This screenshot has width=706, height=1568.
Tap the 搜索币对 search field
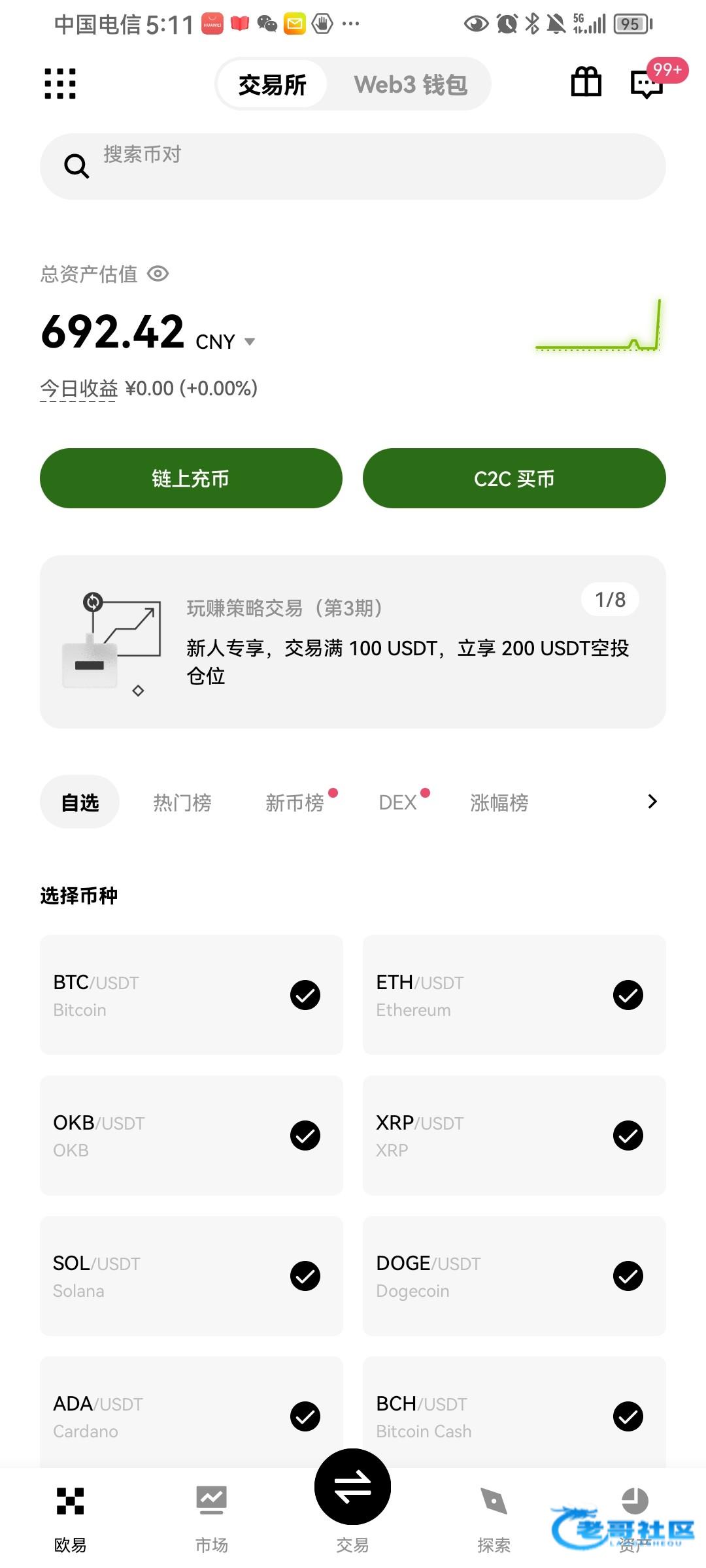(353, 167)
